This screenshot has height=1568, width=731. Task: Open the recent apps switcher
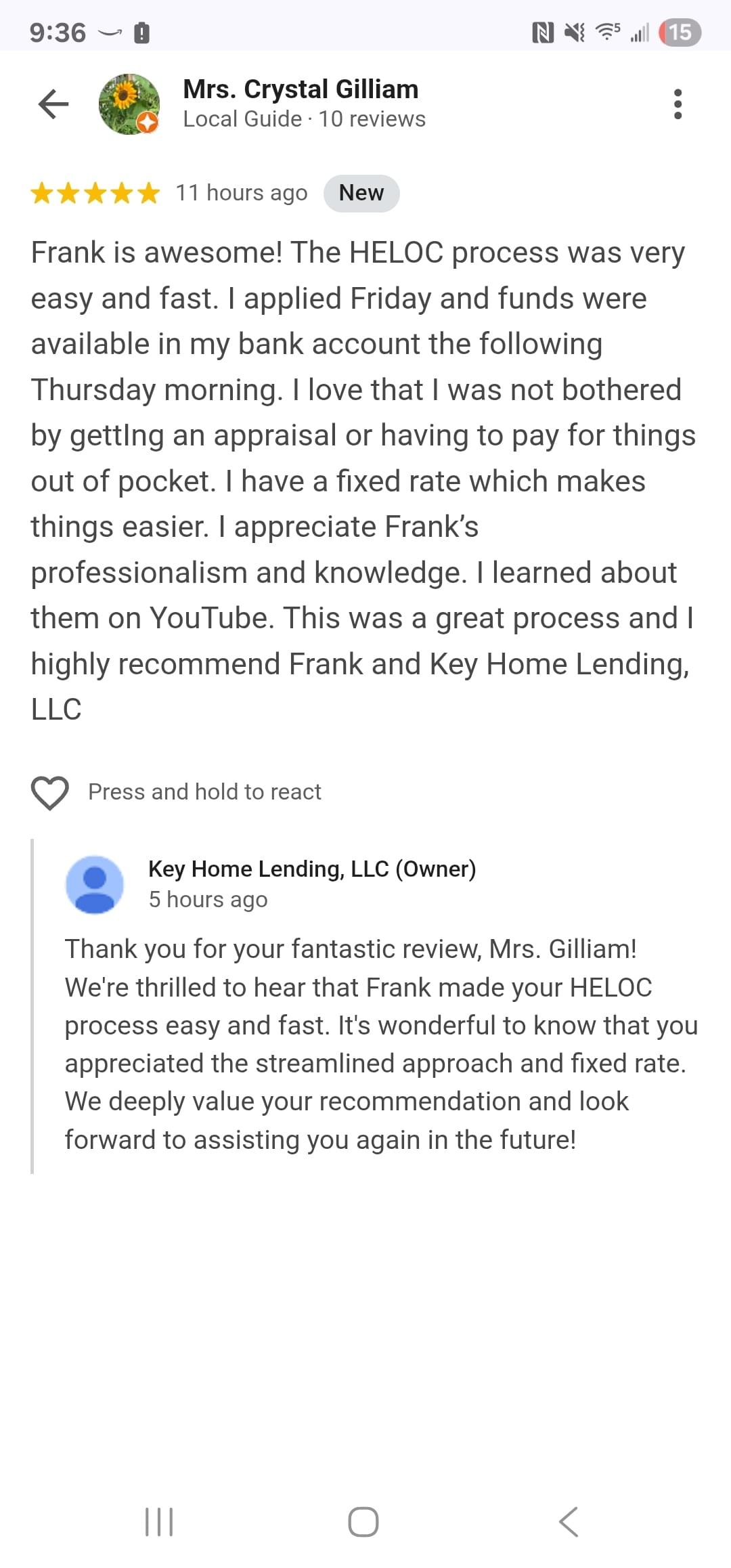(160, 1522)
